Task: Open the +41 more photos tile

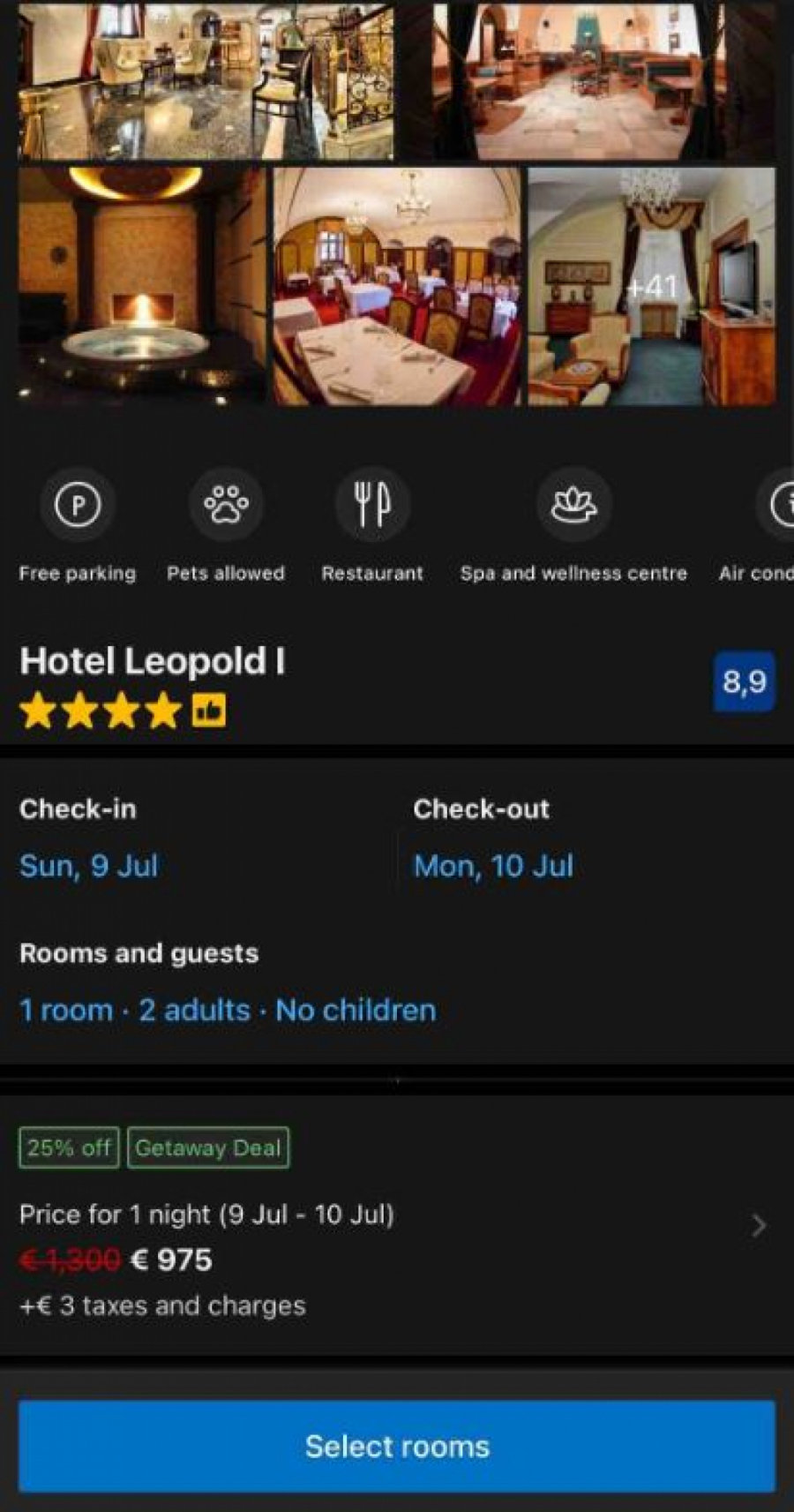Action: [651, 287]
